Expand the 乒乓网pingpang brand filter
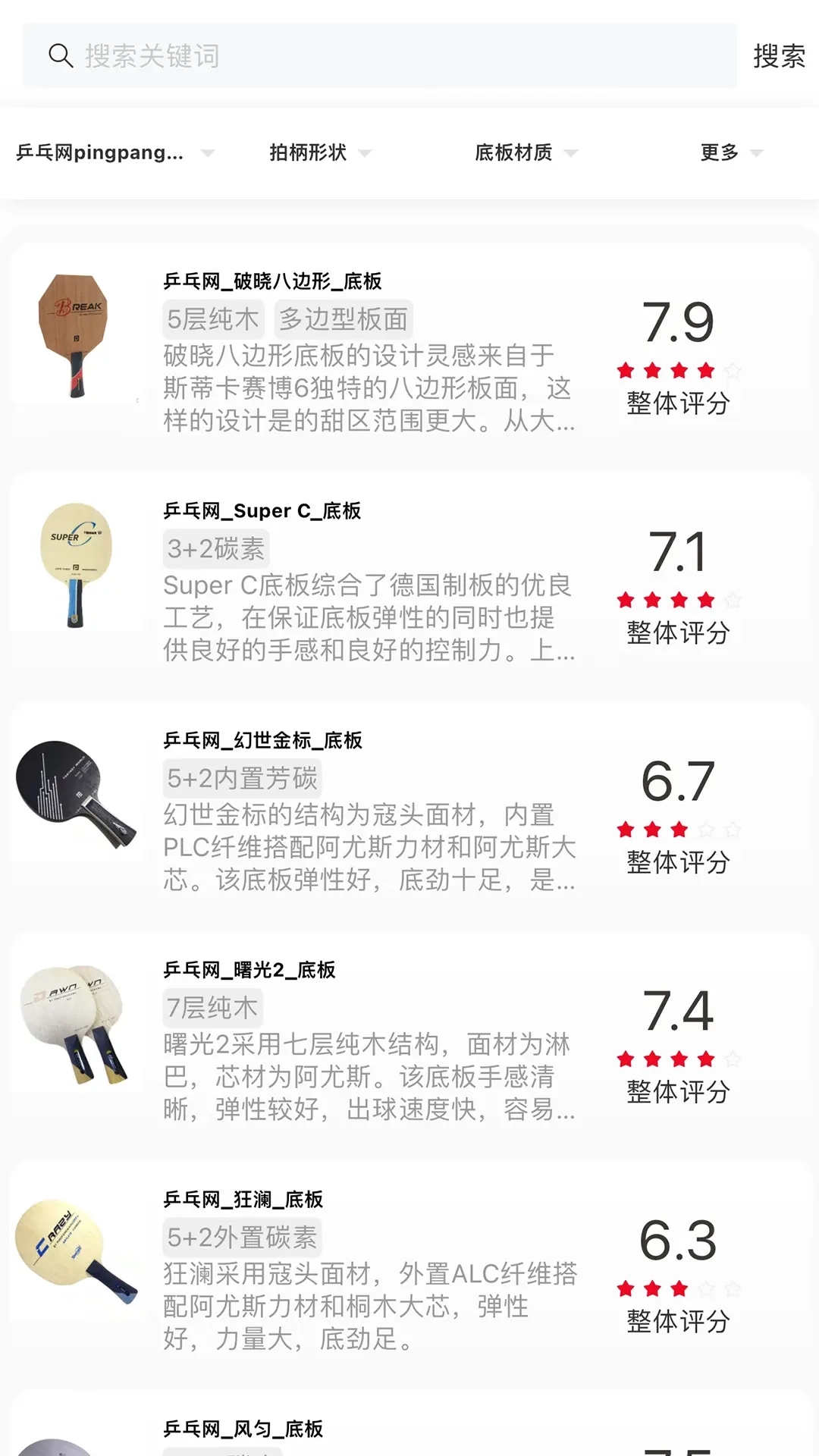This screenshot has width=819, height=1456. (114, 152)
